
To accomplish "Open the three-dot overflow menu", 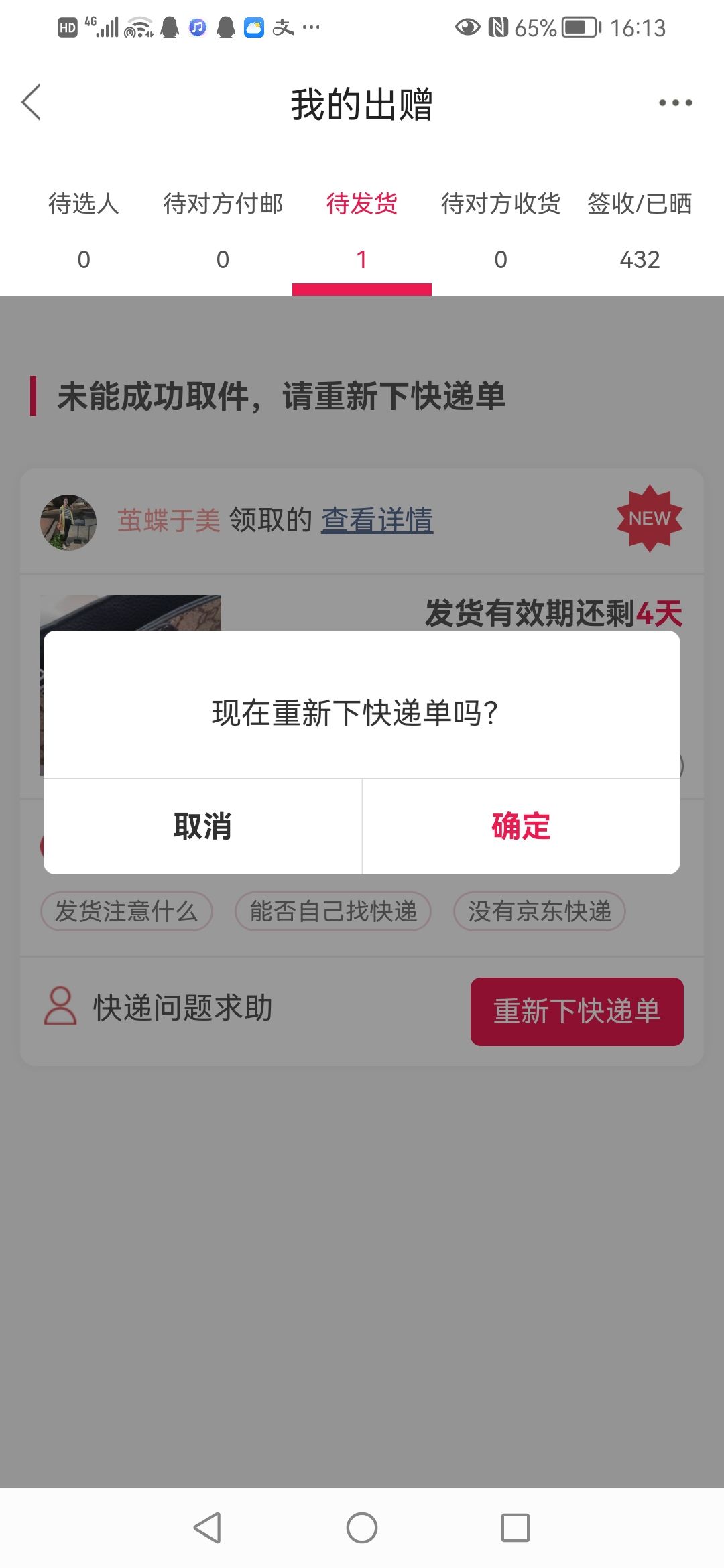I will point(675,103).
